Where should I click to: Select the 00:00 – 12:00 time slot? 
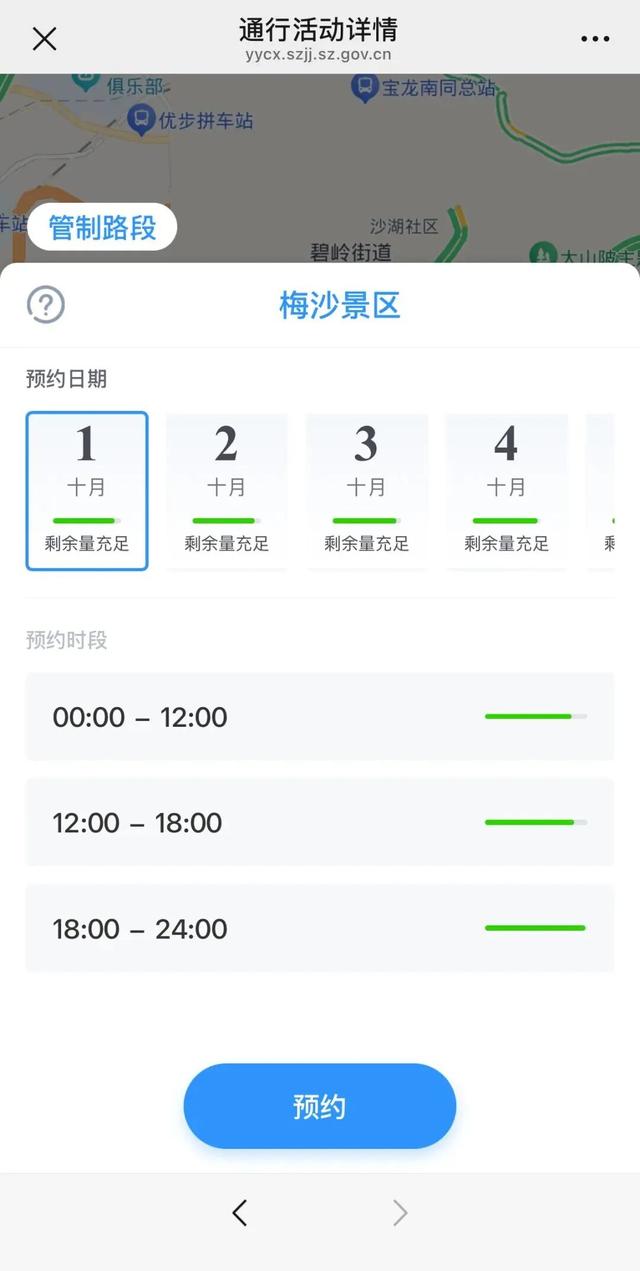click(x=319, y=717)
